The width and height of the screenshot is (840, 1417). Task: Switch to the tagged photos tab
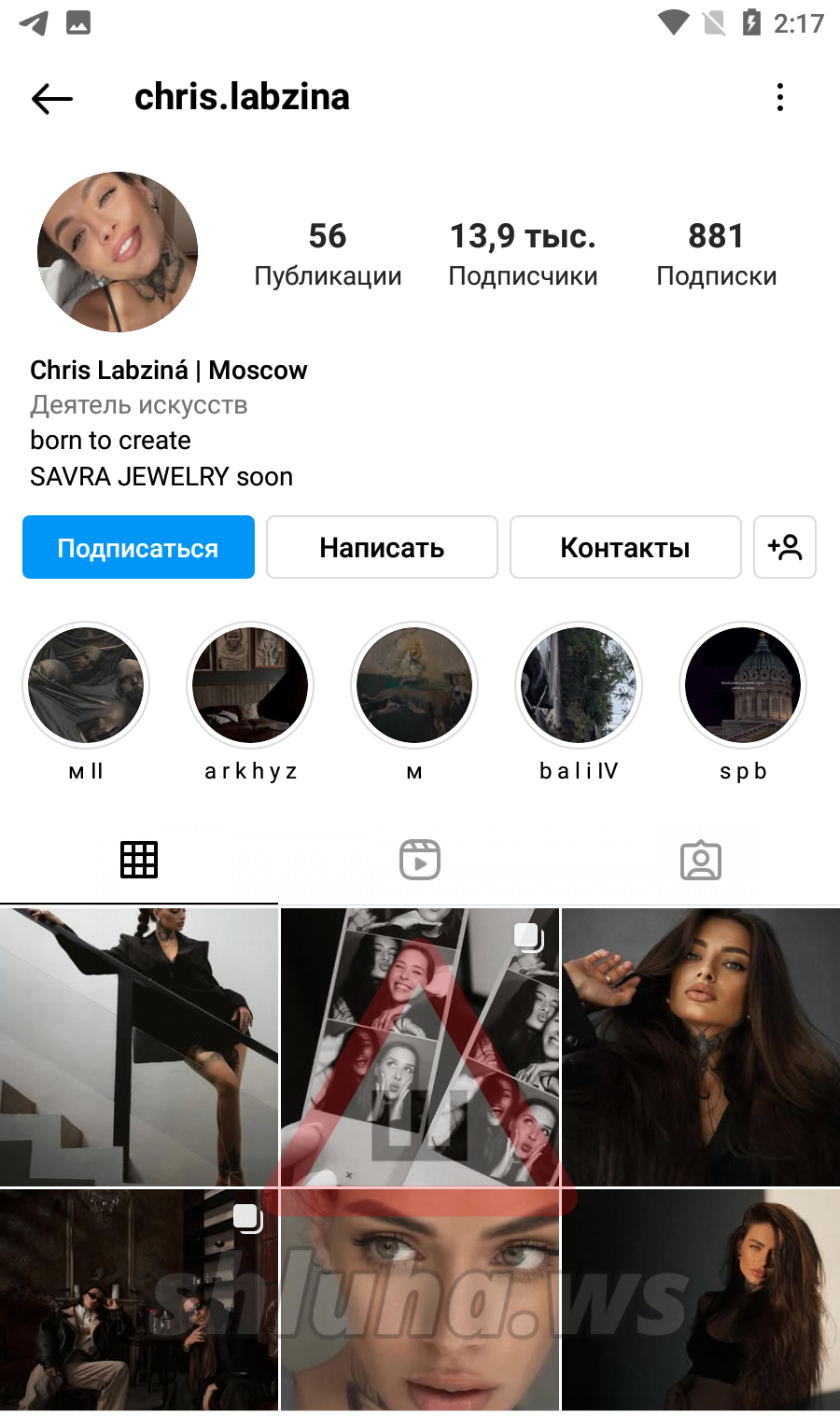click(x=701, y=860)
